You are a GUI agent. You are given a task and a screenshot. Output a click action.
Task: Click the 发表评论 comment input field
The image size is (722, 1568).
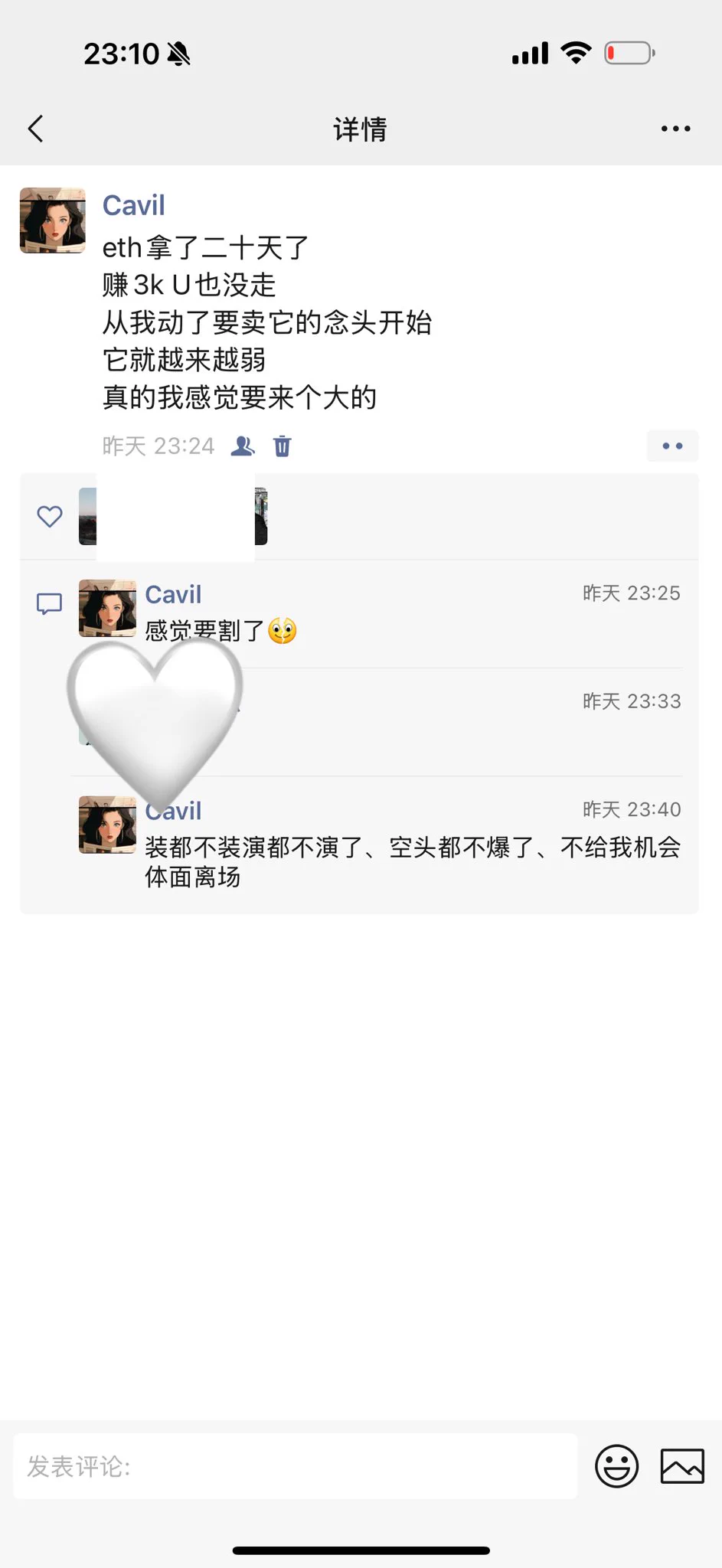coord(299,1465)
